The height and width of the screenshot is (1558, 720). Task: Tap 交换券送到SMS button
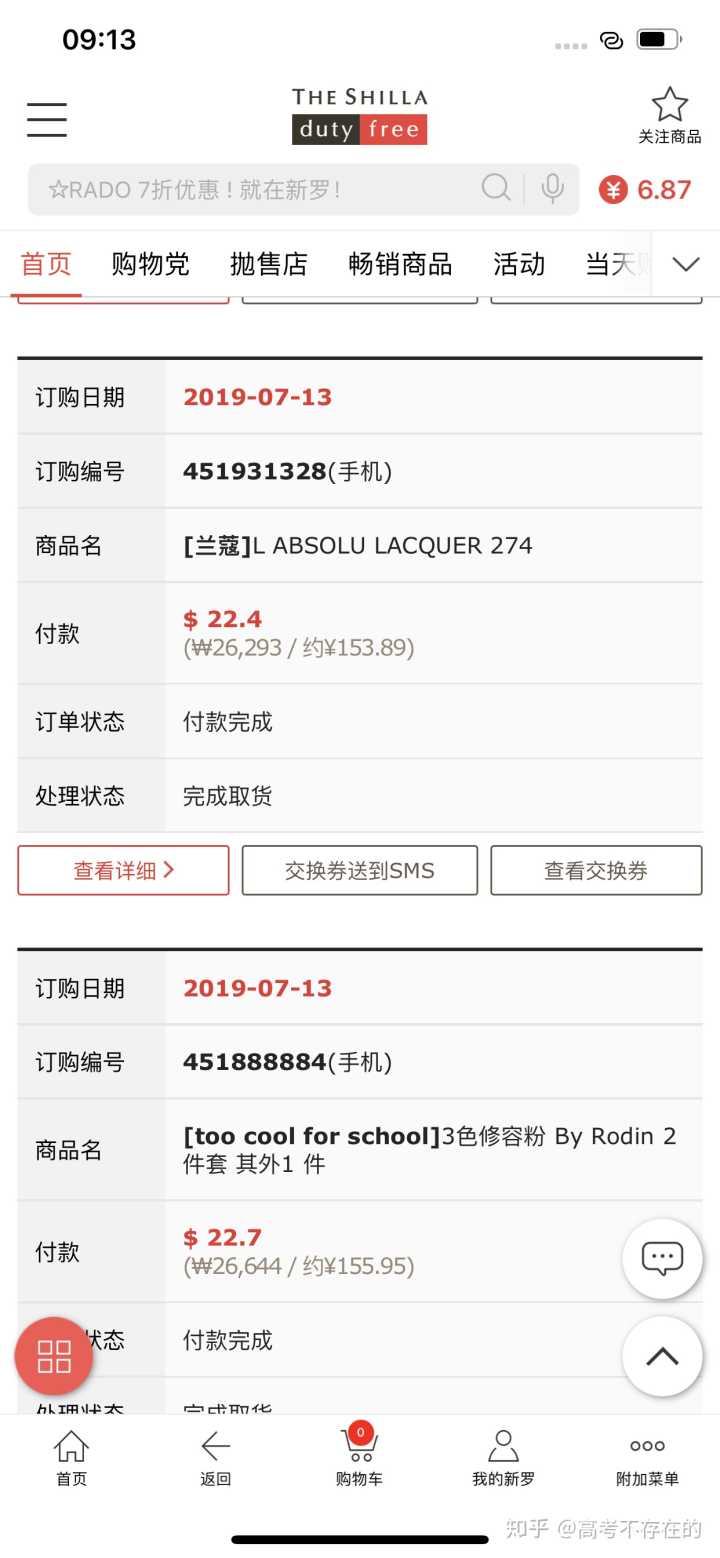point(360,870)
